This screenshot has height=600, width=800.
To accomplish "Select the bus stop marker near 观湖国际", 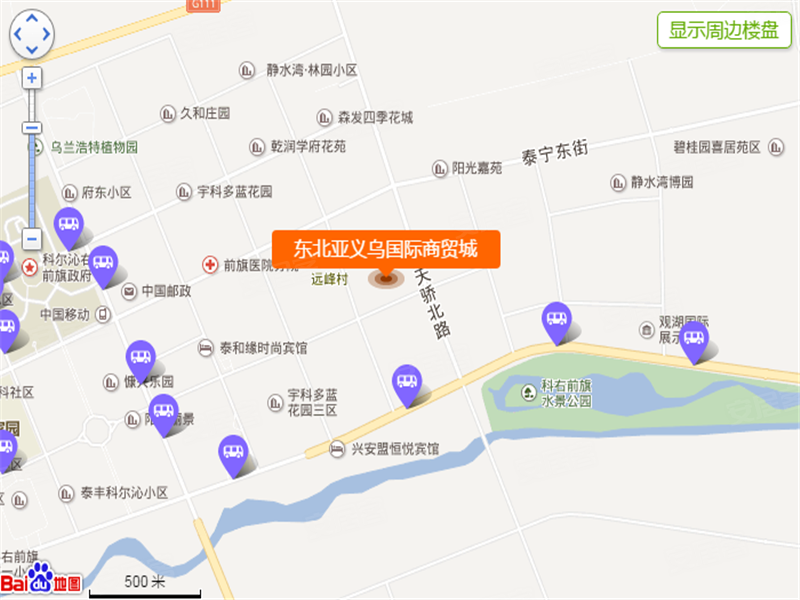I will (x=693, y=338).
